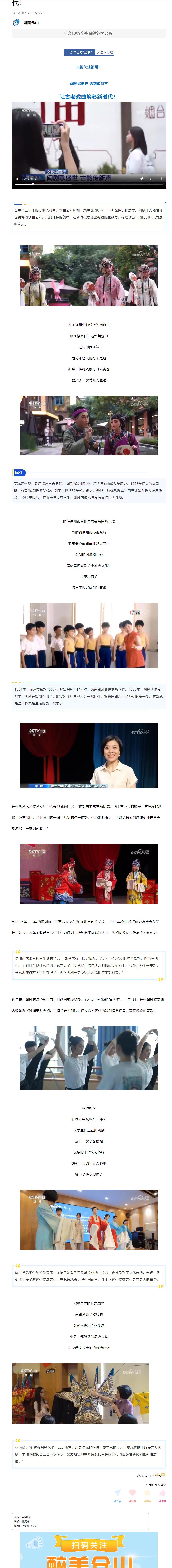Mute the video volume
Screen dimensions: 172x1568
pos(142,179)
